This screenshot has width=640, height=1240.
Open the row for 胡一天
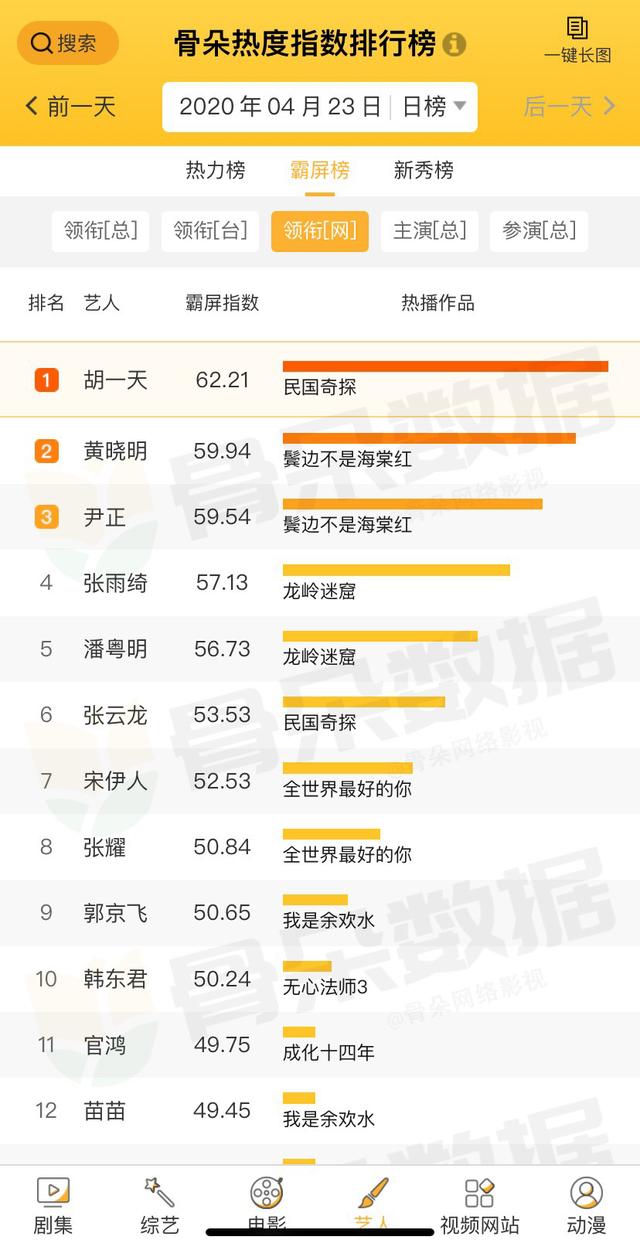click(320, 380)
